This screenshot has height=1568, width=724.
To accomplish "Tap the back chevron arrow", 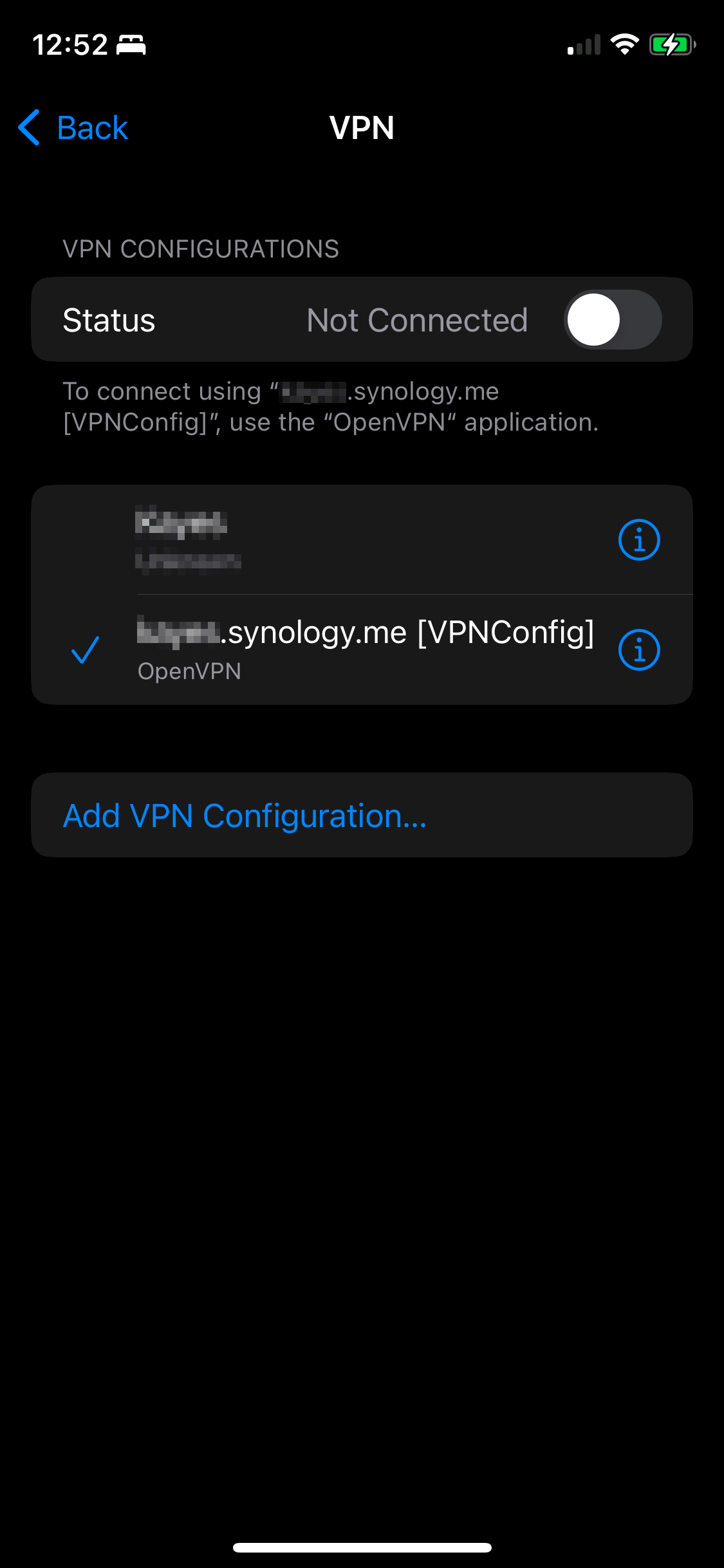I will coord(28,127).
